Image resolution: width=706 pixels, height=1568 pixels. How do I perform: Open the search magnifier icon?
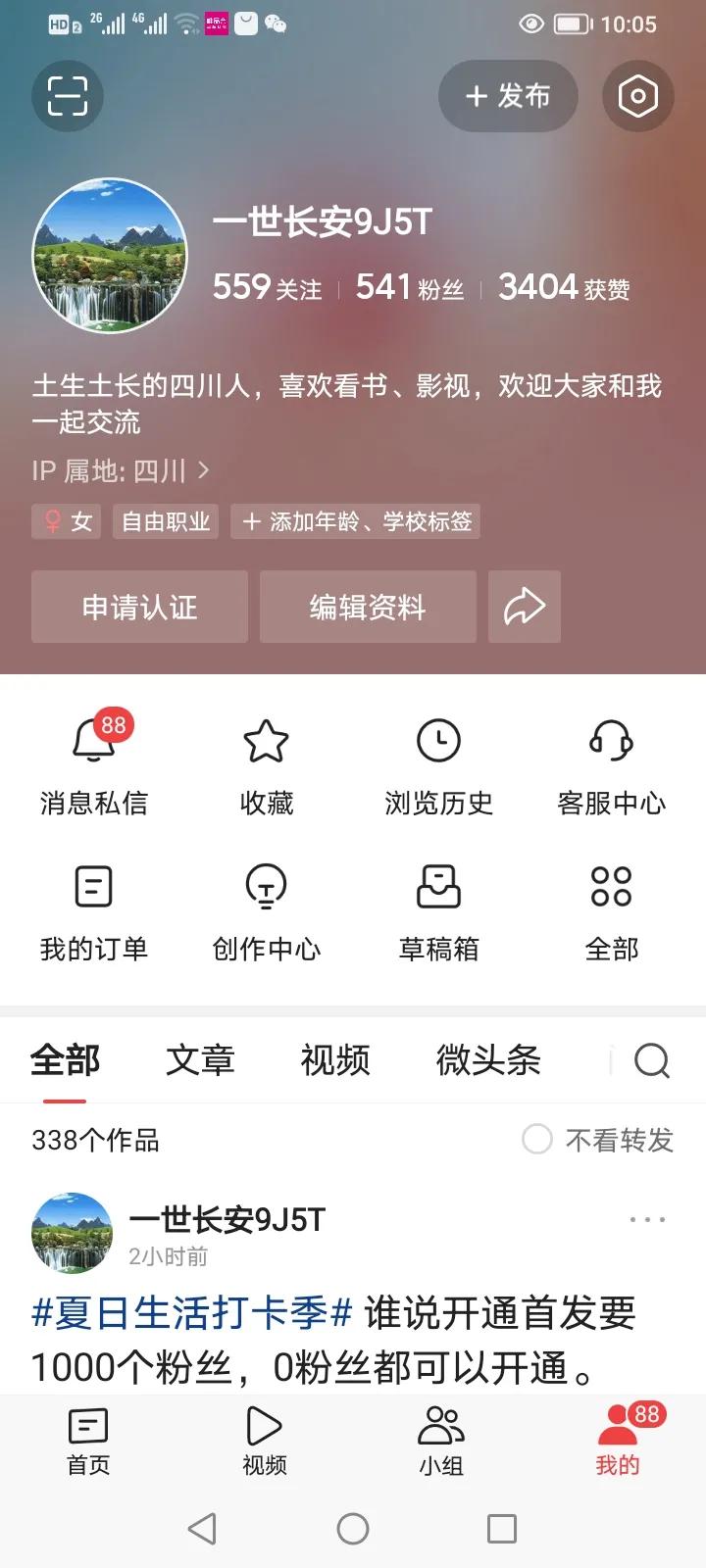coord(650,1060)
